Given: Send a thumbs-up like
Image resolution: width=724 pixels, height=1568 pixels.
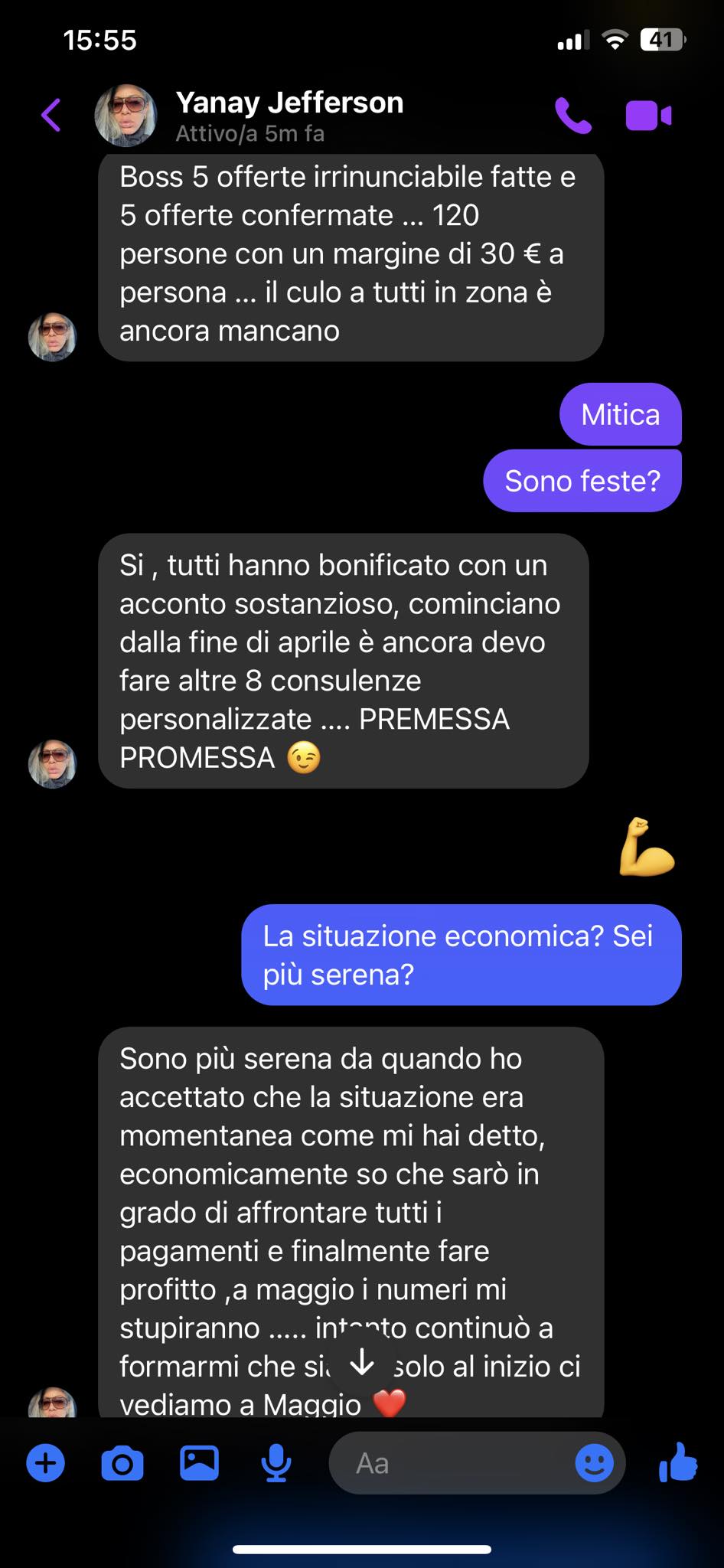Looking at the screenshot, I should tap(678, 1462).
